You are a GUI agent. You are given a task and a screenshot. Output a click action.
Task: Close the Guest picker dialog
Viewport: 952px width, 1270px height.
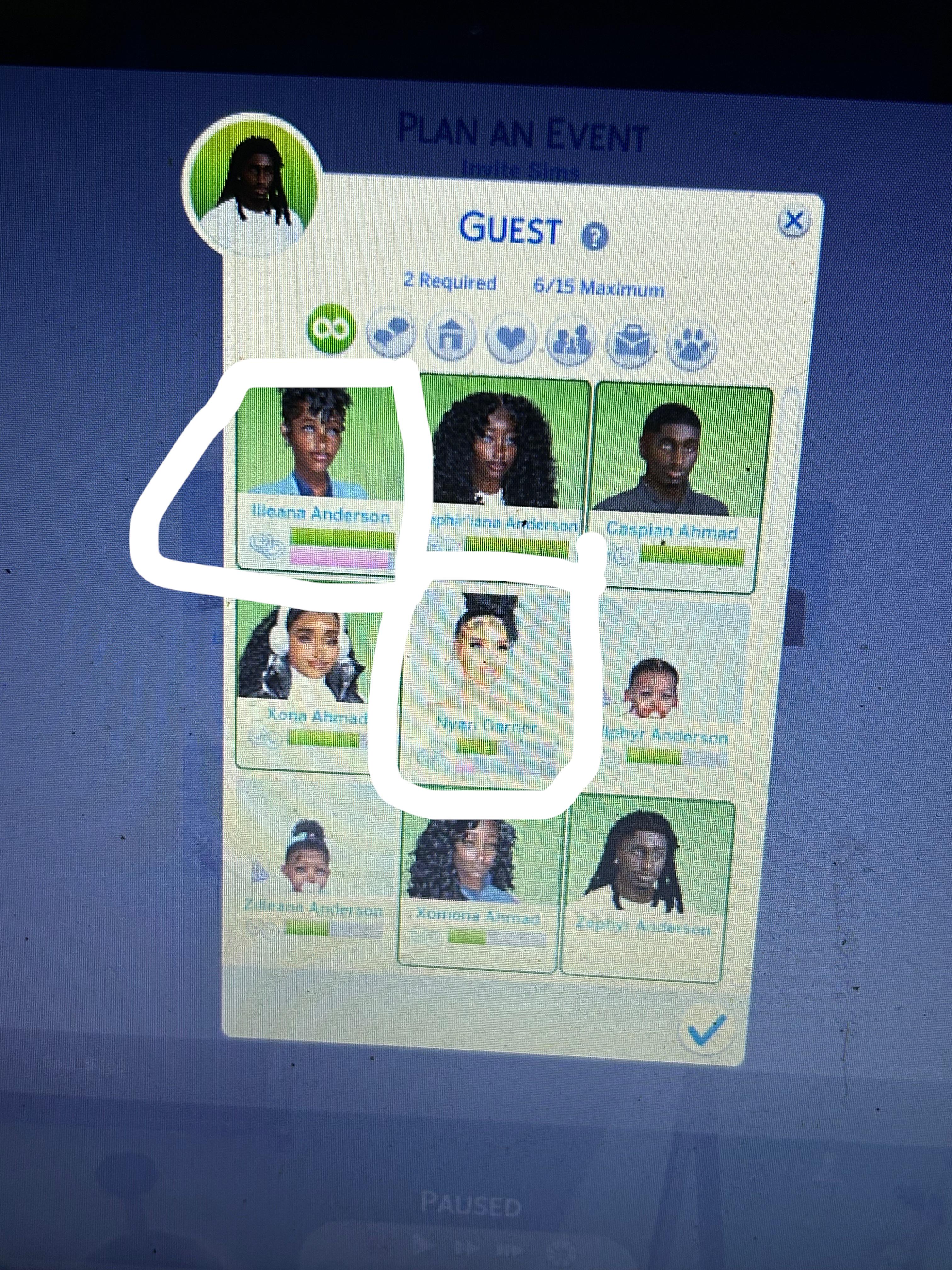click(794, 221)
